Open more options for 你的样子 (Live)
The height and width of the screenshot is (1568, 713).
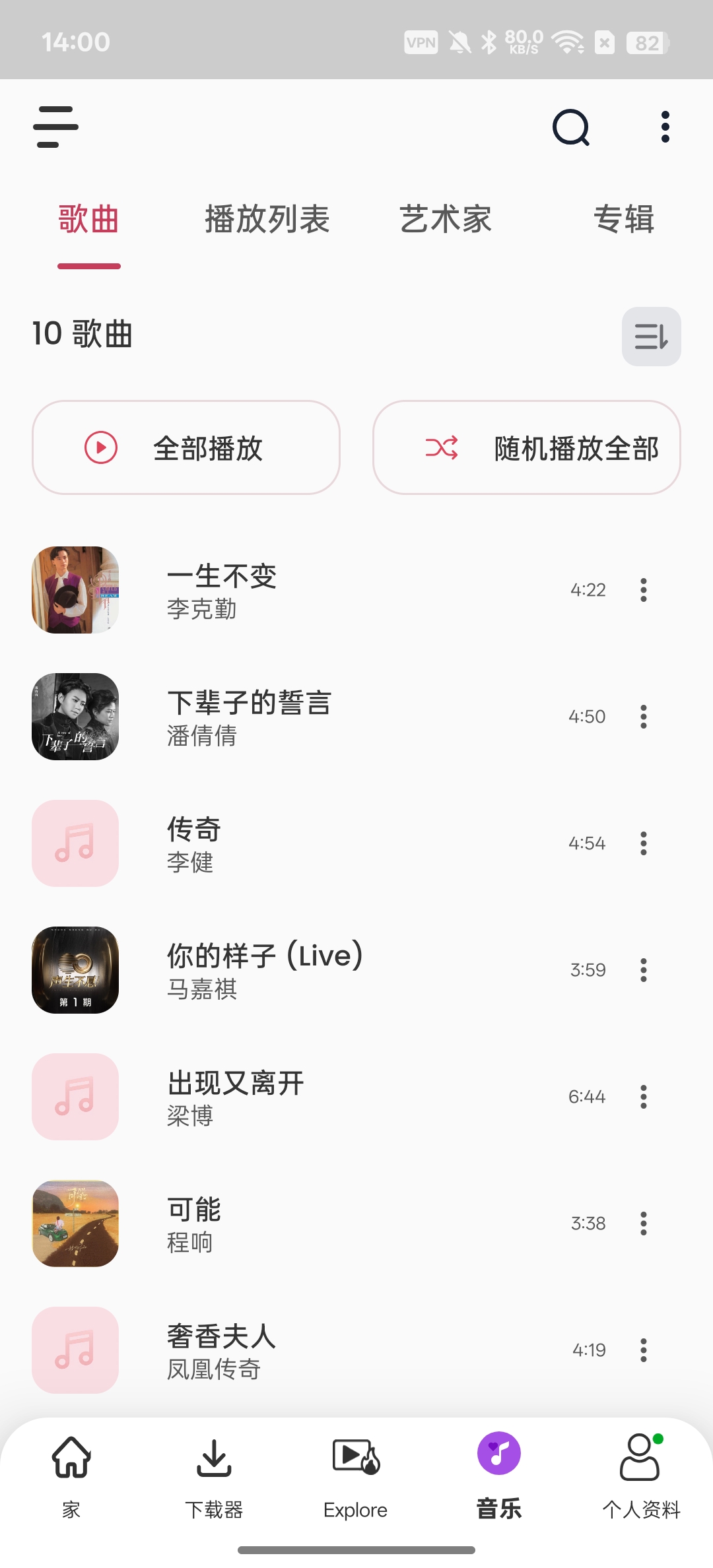coord(644,970)
